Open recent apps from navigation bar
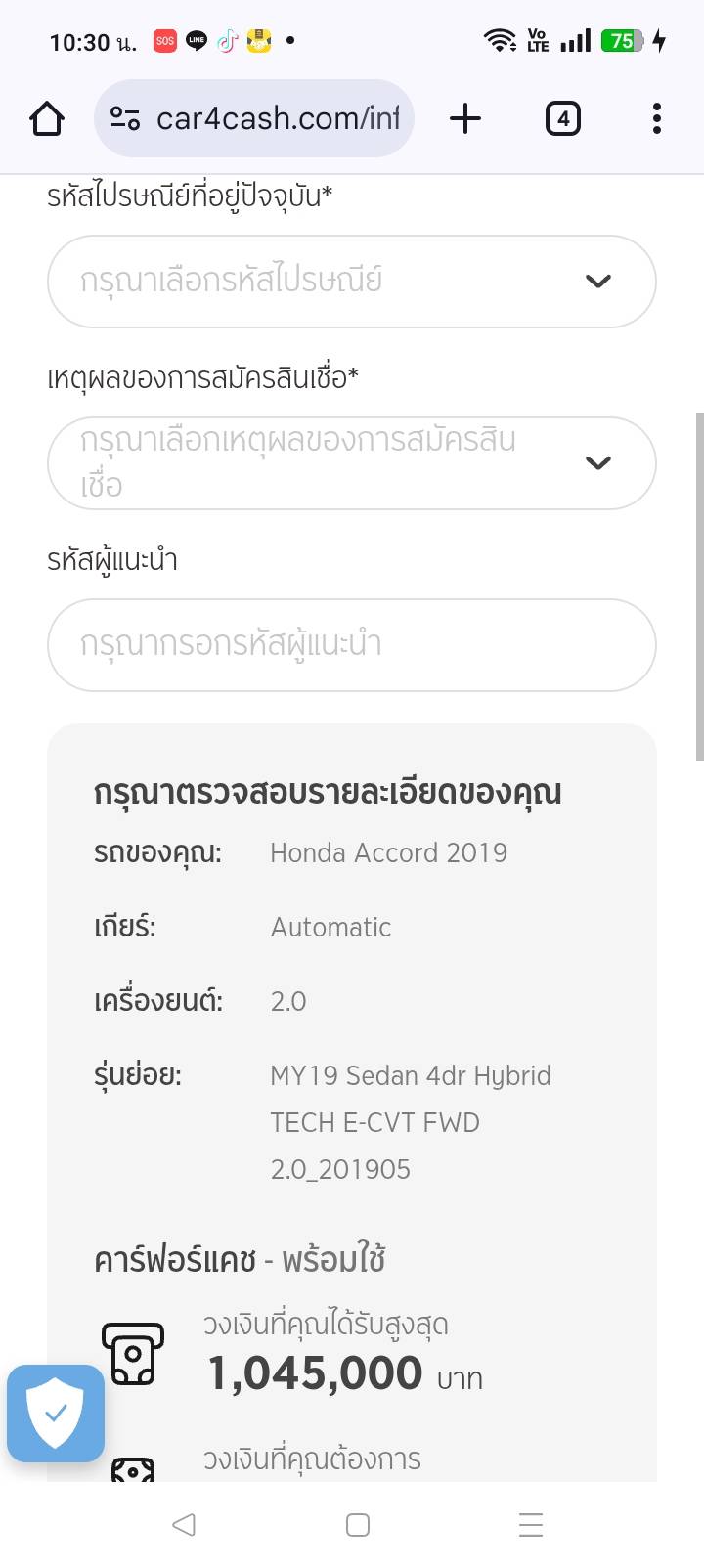This screenshot has width=704, height=1568. pyautogui.click(x=531, y=1524)
